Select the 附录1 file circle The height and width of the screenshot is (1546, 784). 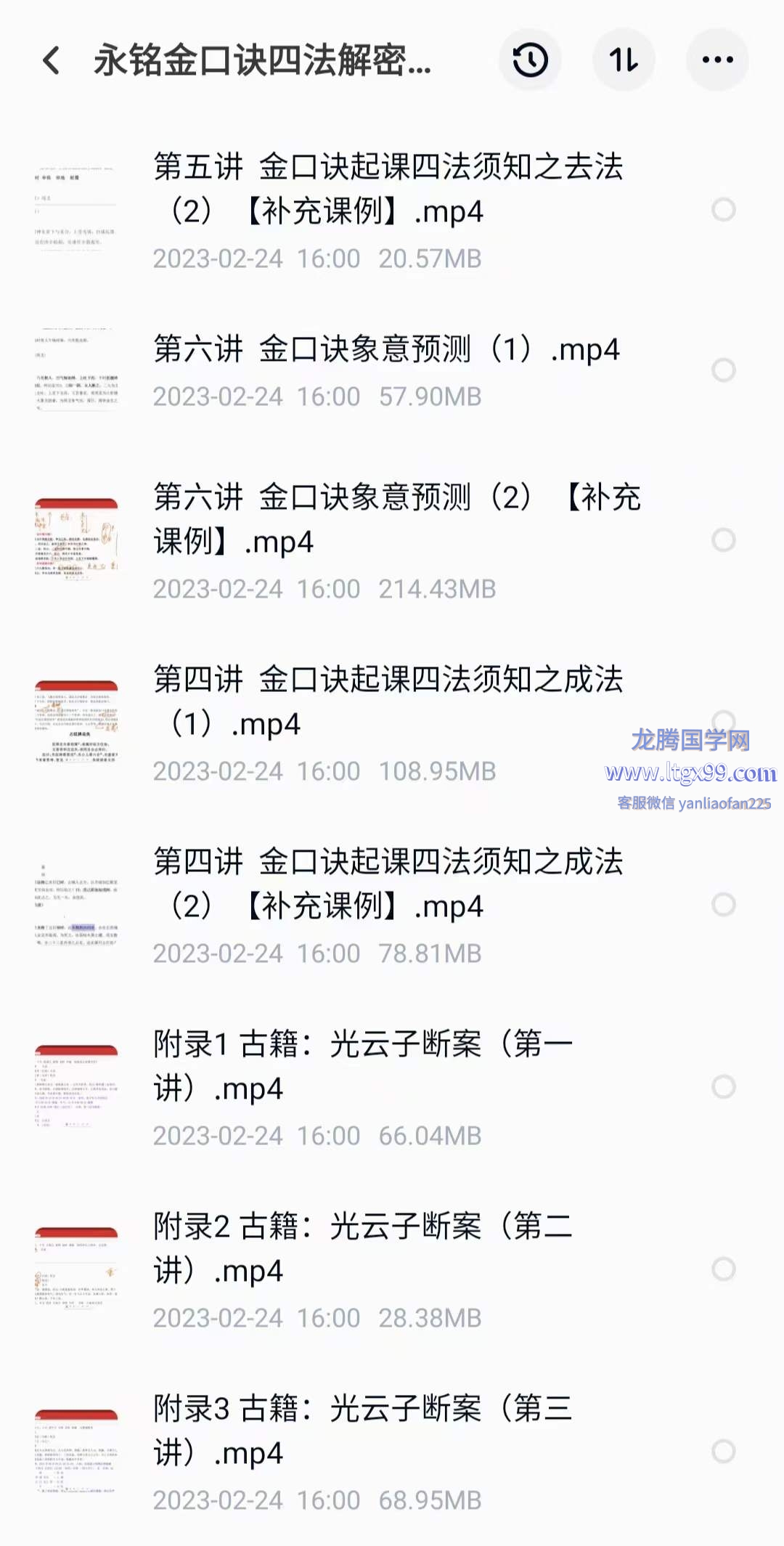click(x=723, y=1087)
